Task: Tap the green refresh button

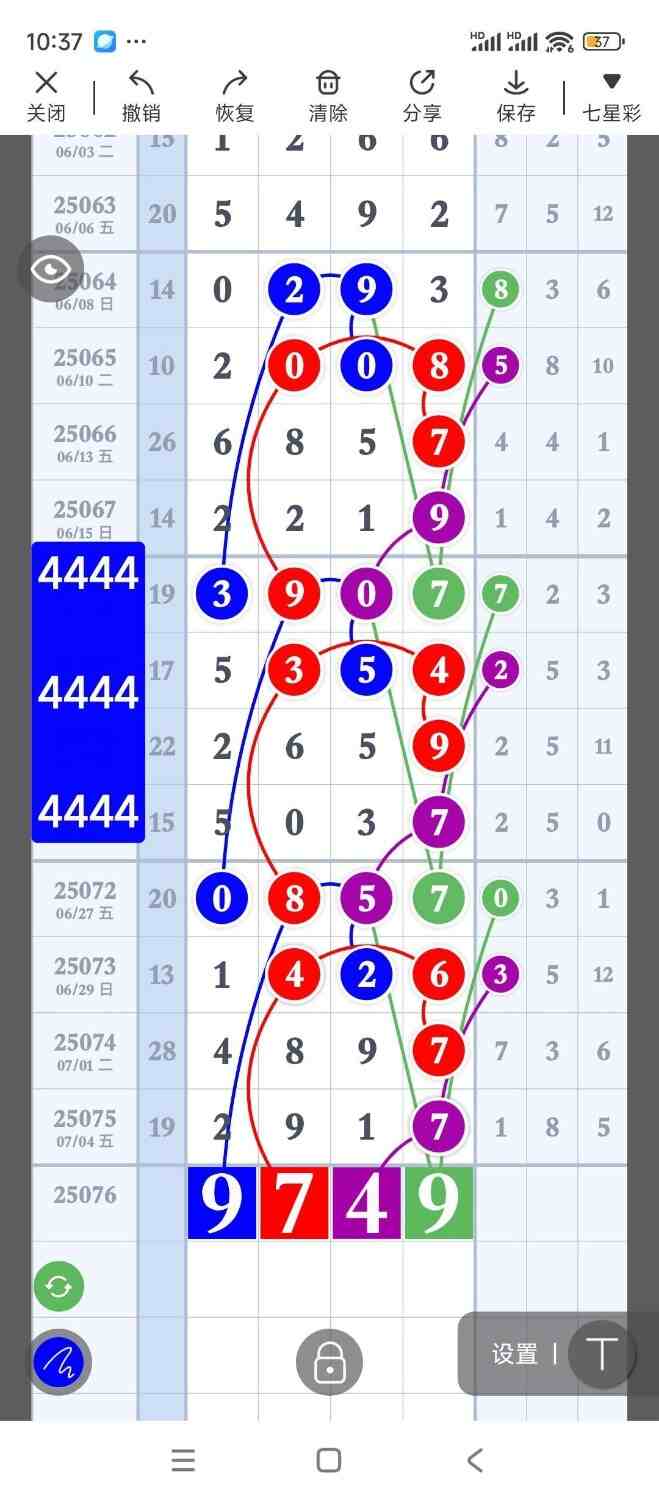Action: click(x=59, y=1286)
